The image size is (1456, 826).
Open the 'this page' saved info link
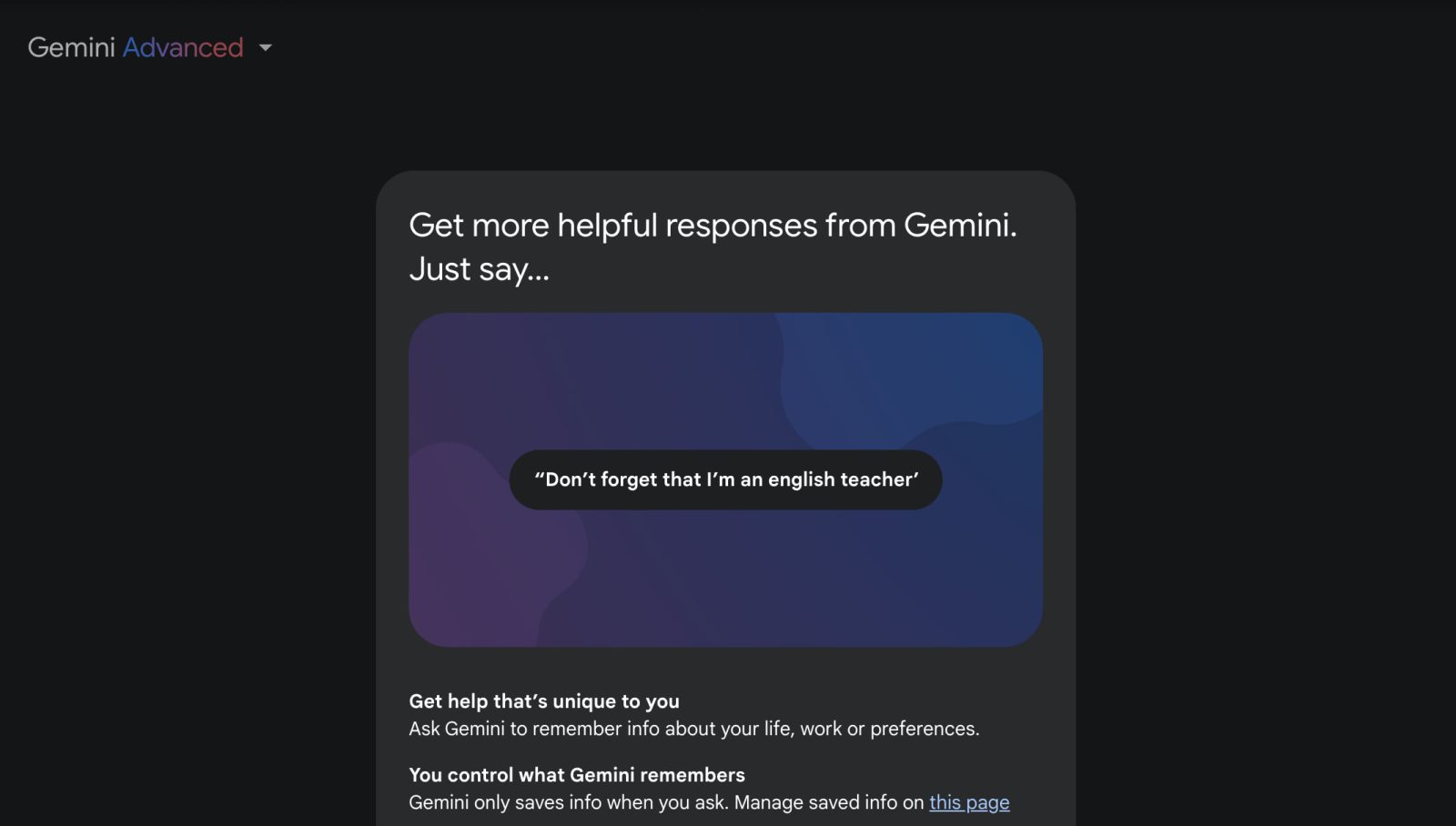click(x=968, y=802)
